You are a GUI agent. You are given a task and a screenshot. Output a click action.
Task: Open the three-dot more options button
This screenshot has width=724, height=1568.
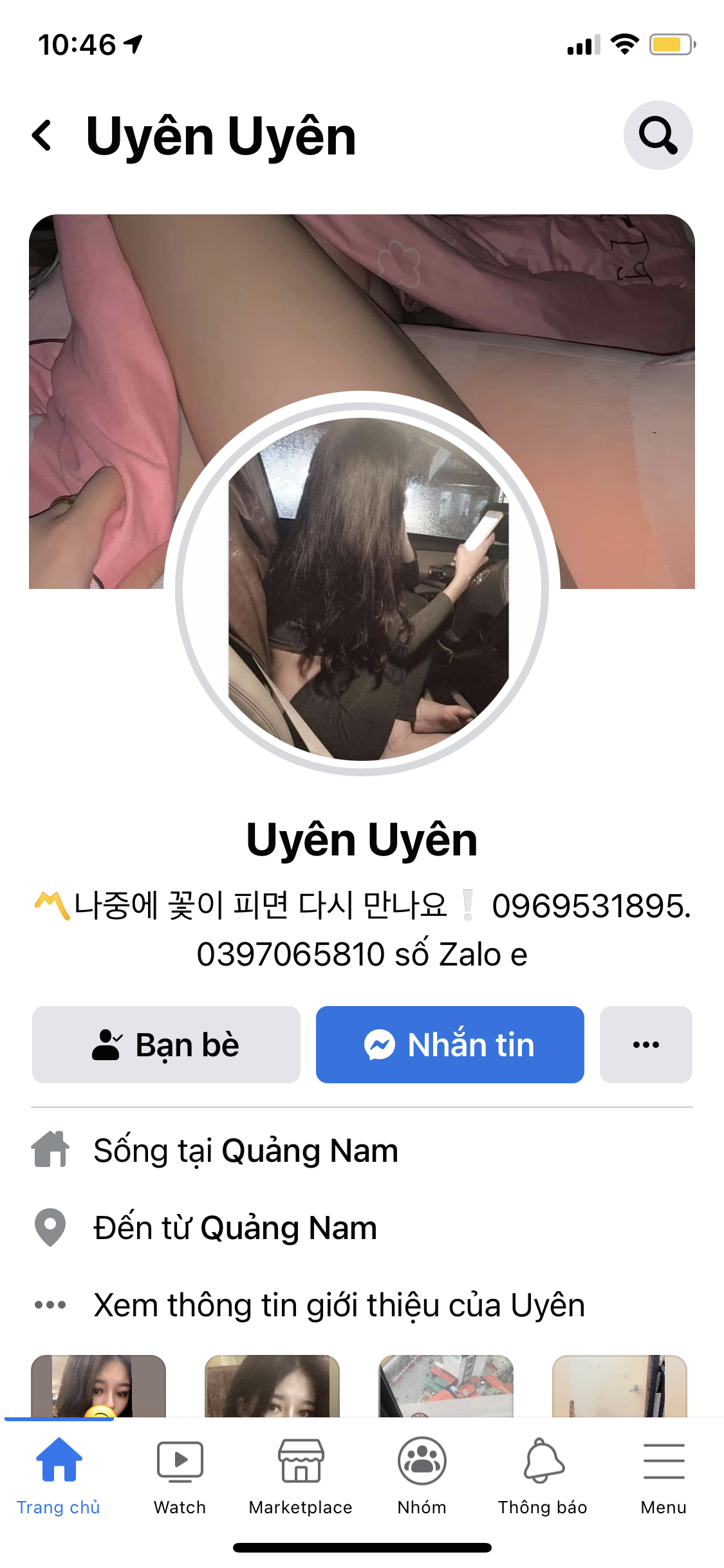pyautogui.click(x=645, y=1044)
